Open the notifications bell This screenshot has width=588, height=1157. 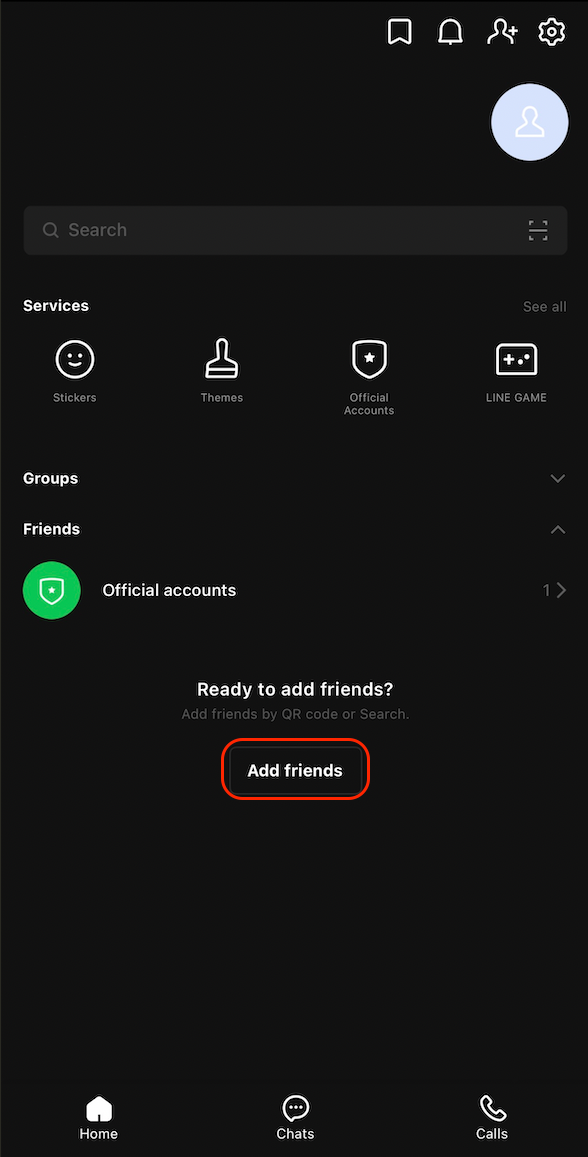(450, 32)
